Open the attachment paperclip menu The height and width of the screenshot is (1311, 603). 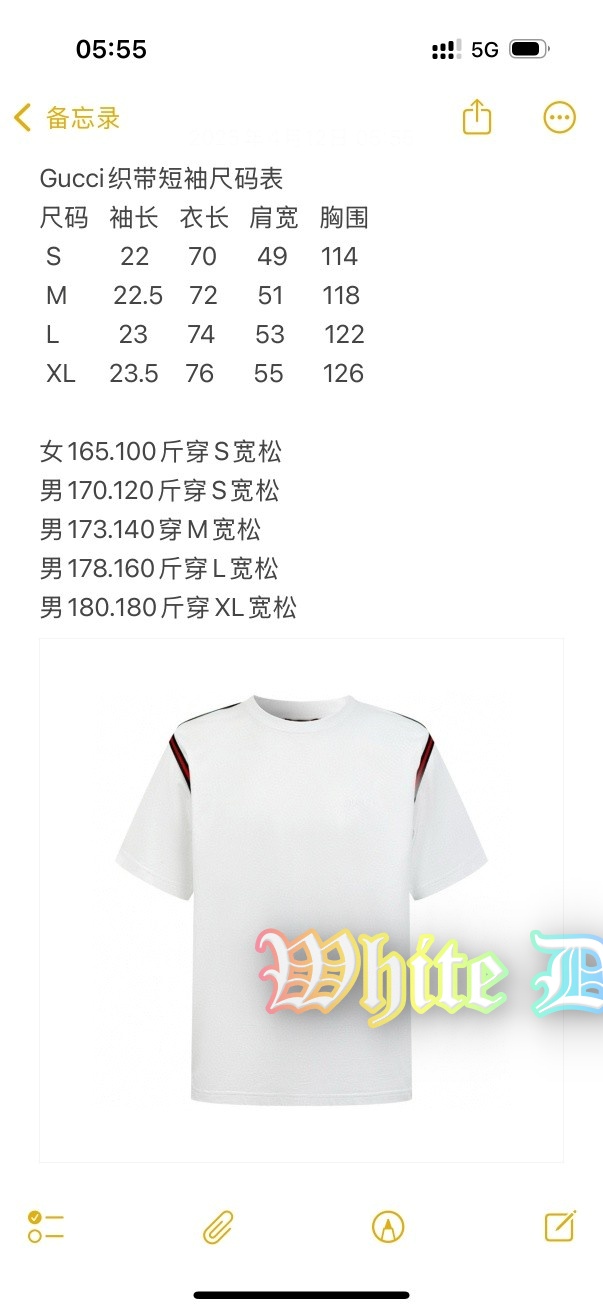218,1226
